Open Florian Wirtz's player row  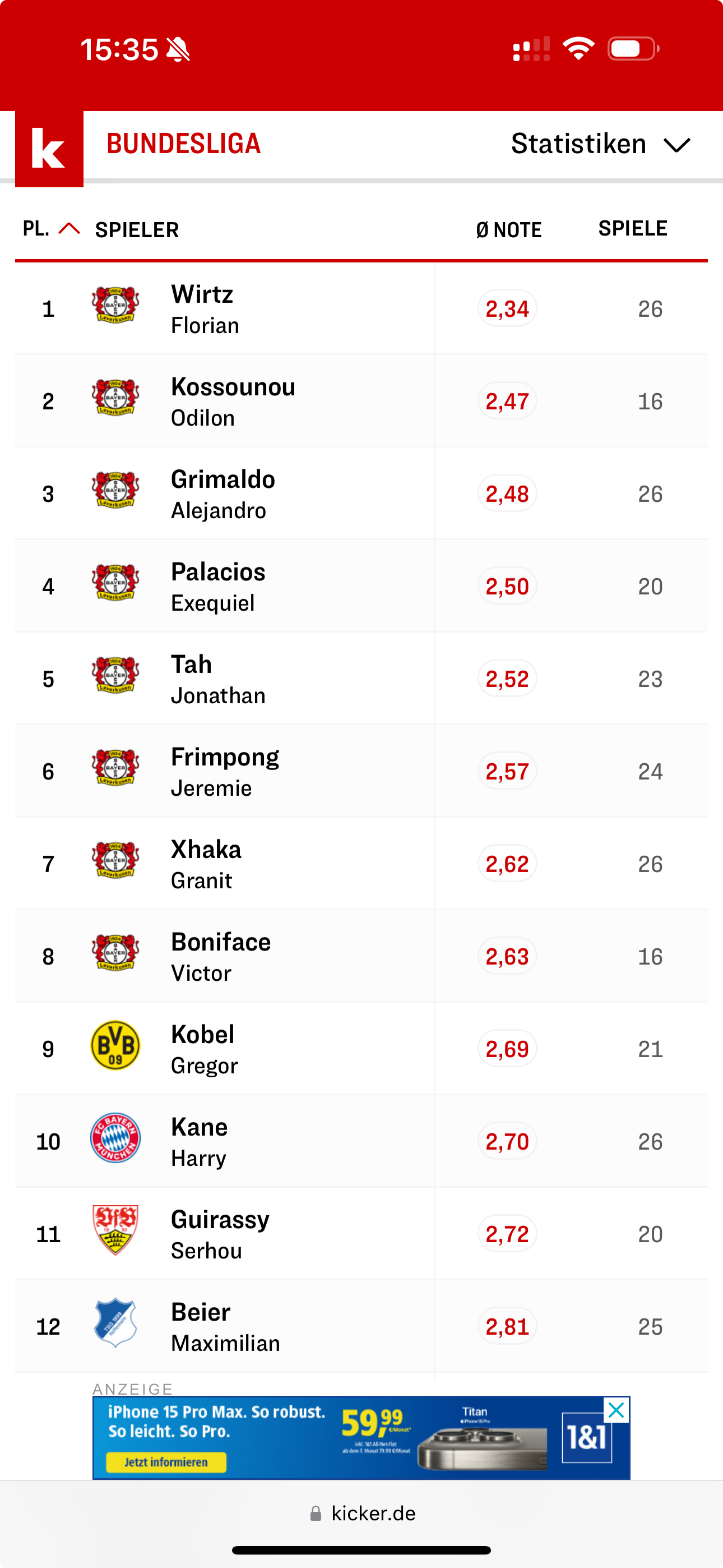coord(205,308)
